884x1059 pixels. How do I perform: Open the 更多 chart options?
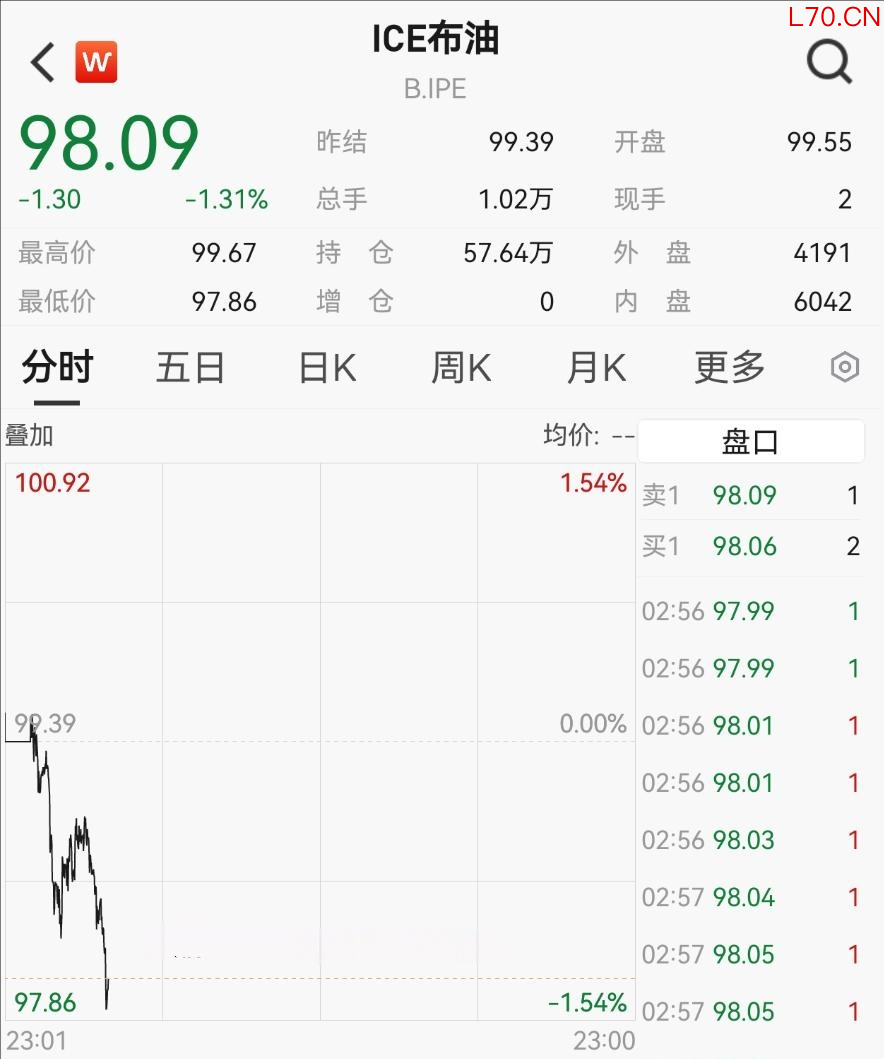[730, 368]
